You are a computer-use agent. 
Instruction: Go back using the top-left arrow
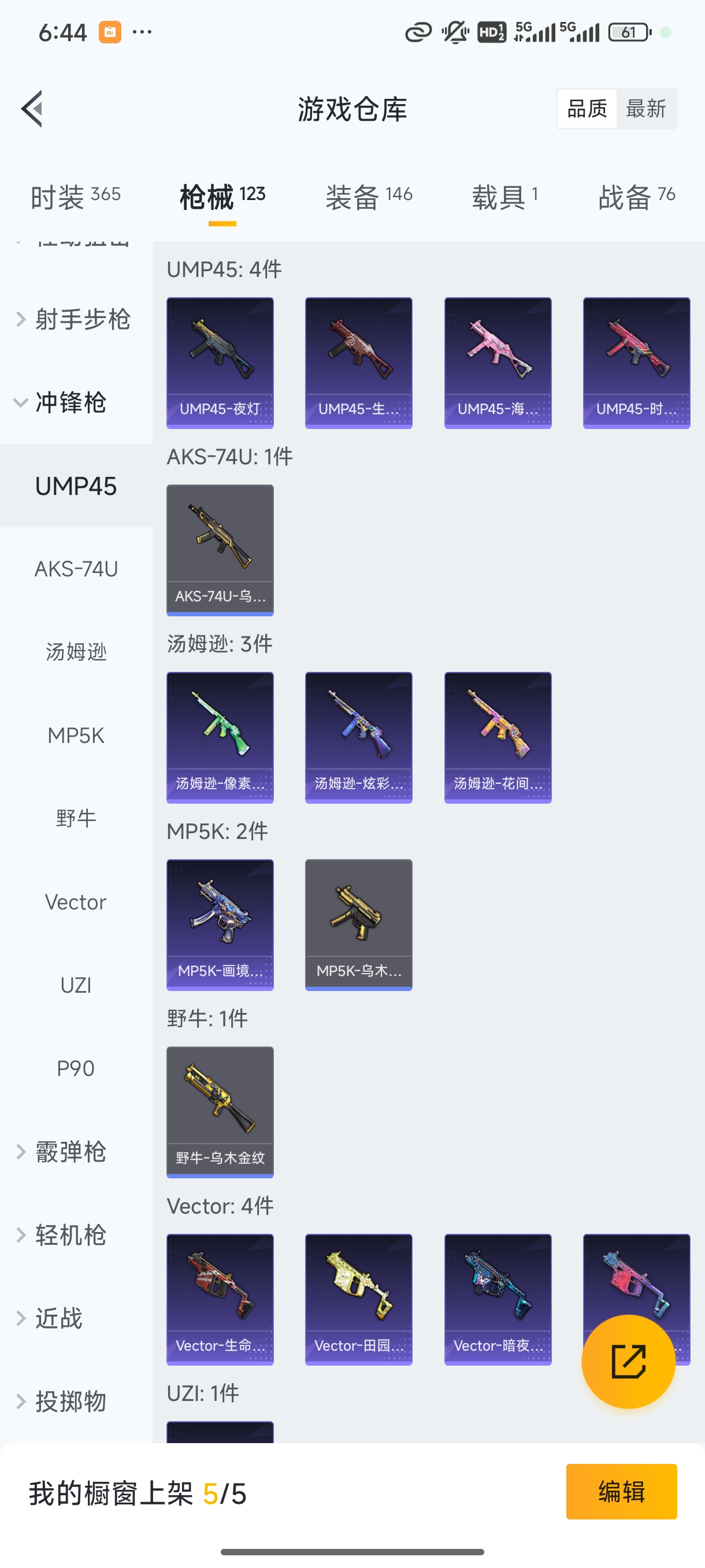pos(32,109)
